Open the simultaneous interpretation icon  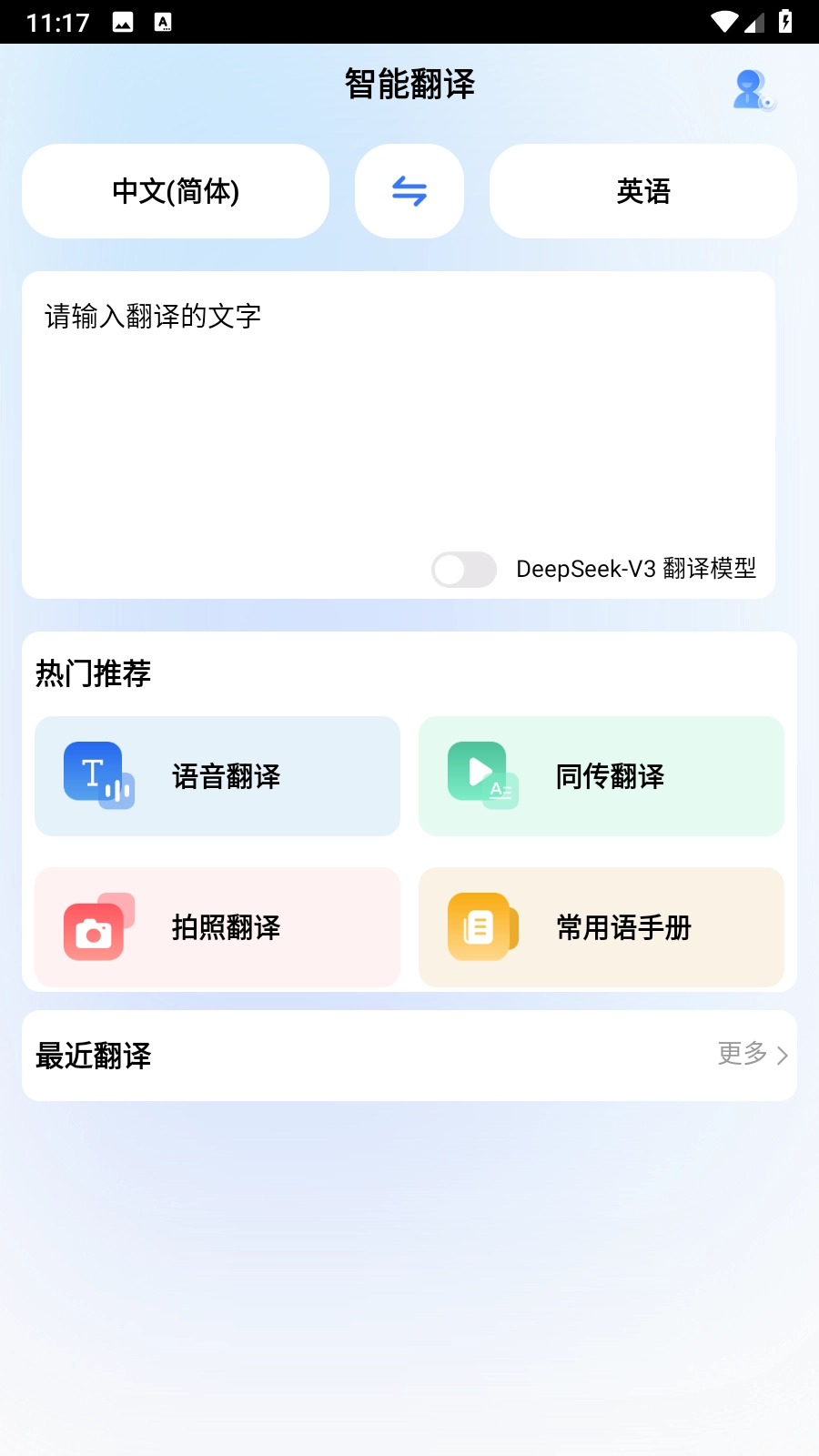(480, 774)
